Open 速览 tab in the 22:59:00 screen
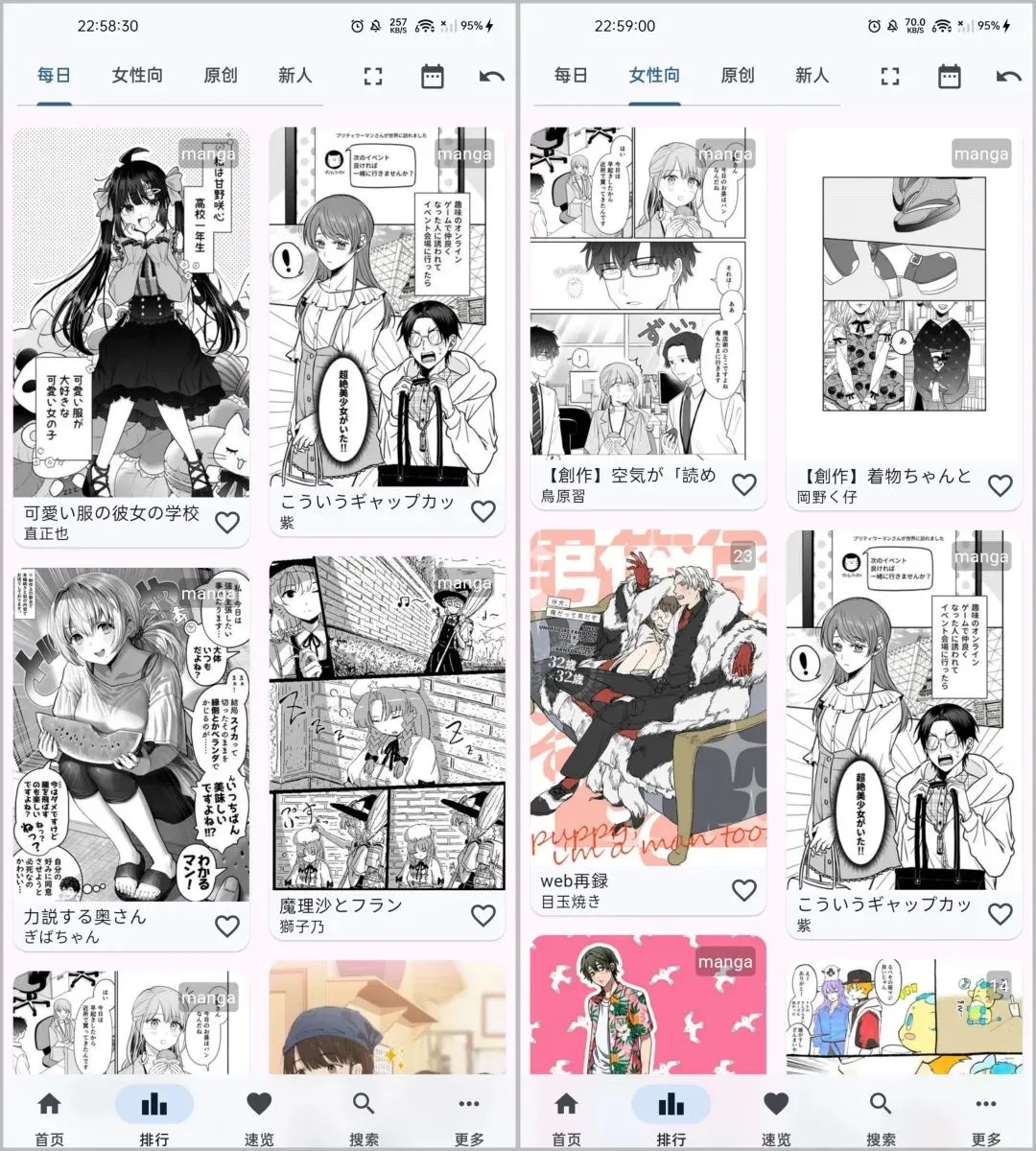The image size is (1036, 1151). click(776, 1116)
